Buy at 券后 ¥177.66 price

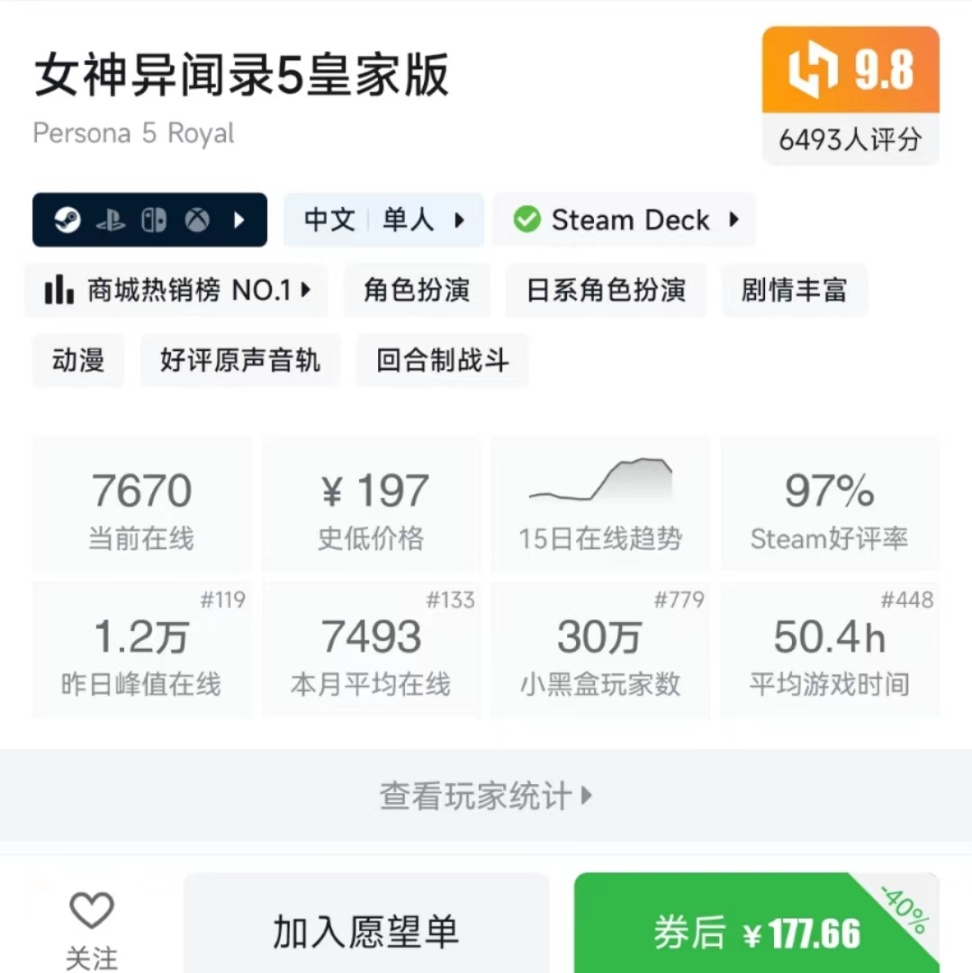click(756, 932)
